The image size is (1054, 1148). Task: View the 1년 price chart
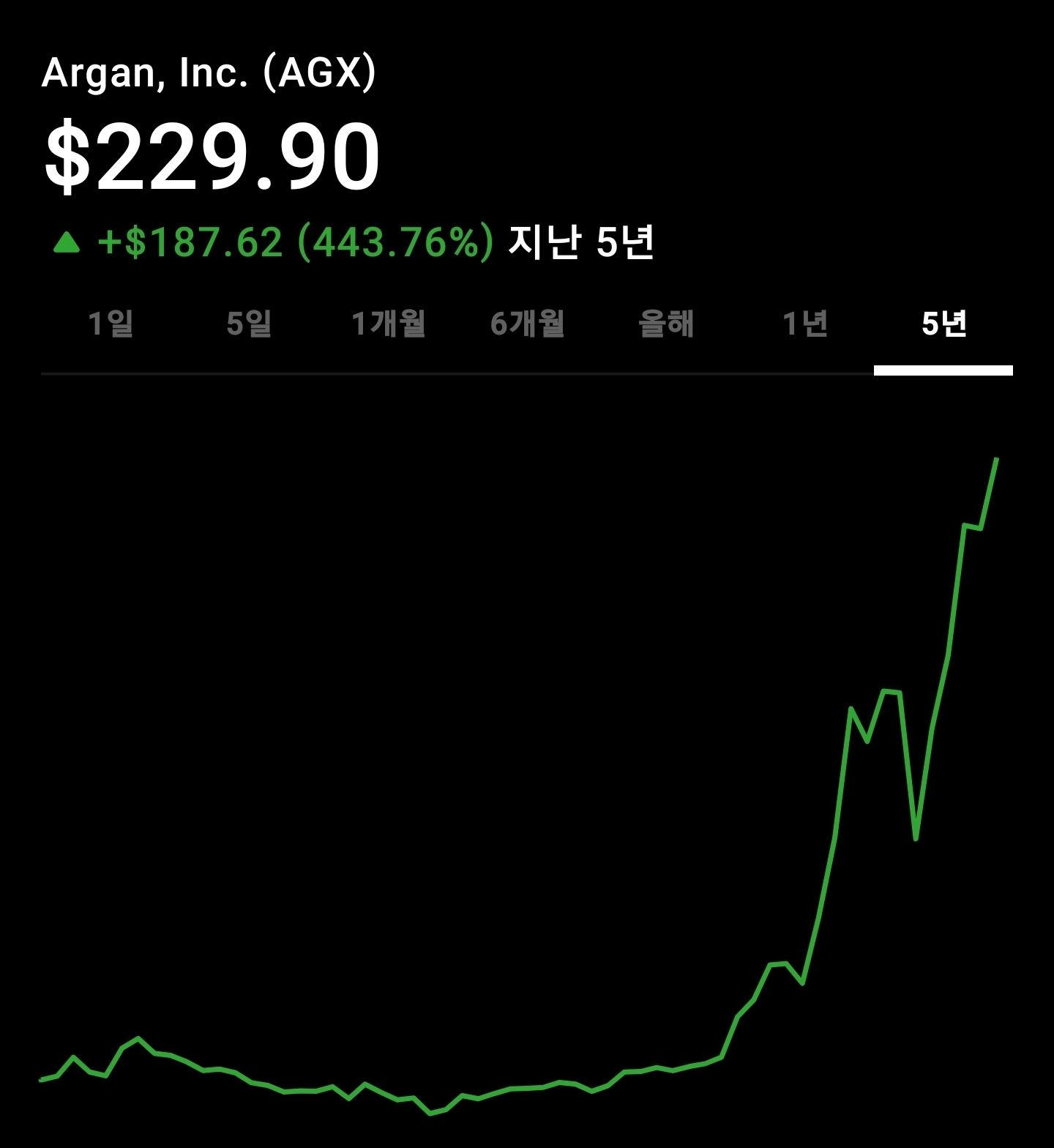pos(805,323)
